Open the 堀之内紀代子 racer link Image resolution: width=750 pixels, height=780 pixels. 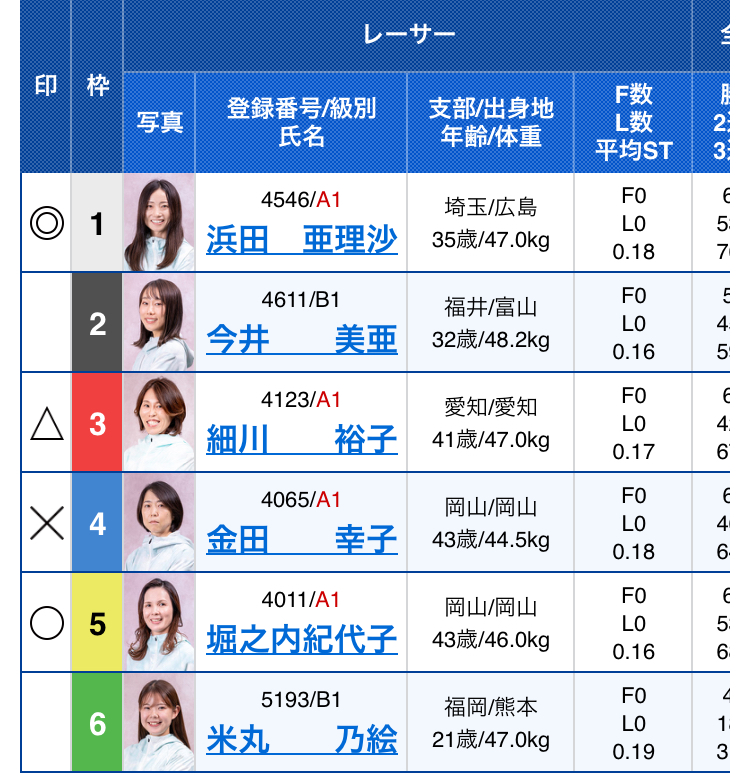click(302, 640)
